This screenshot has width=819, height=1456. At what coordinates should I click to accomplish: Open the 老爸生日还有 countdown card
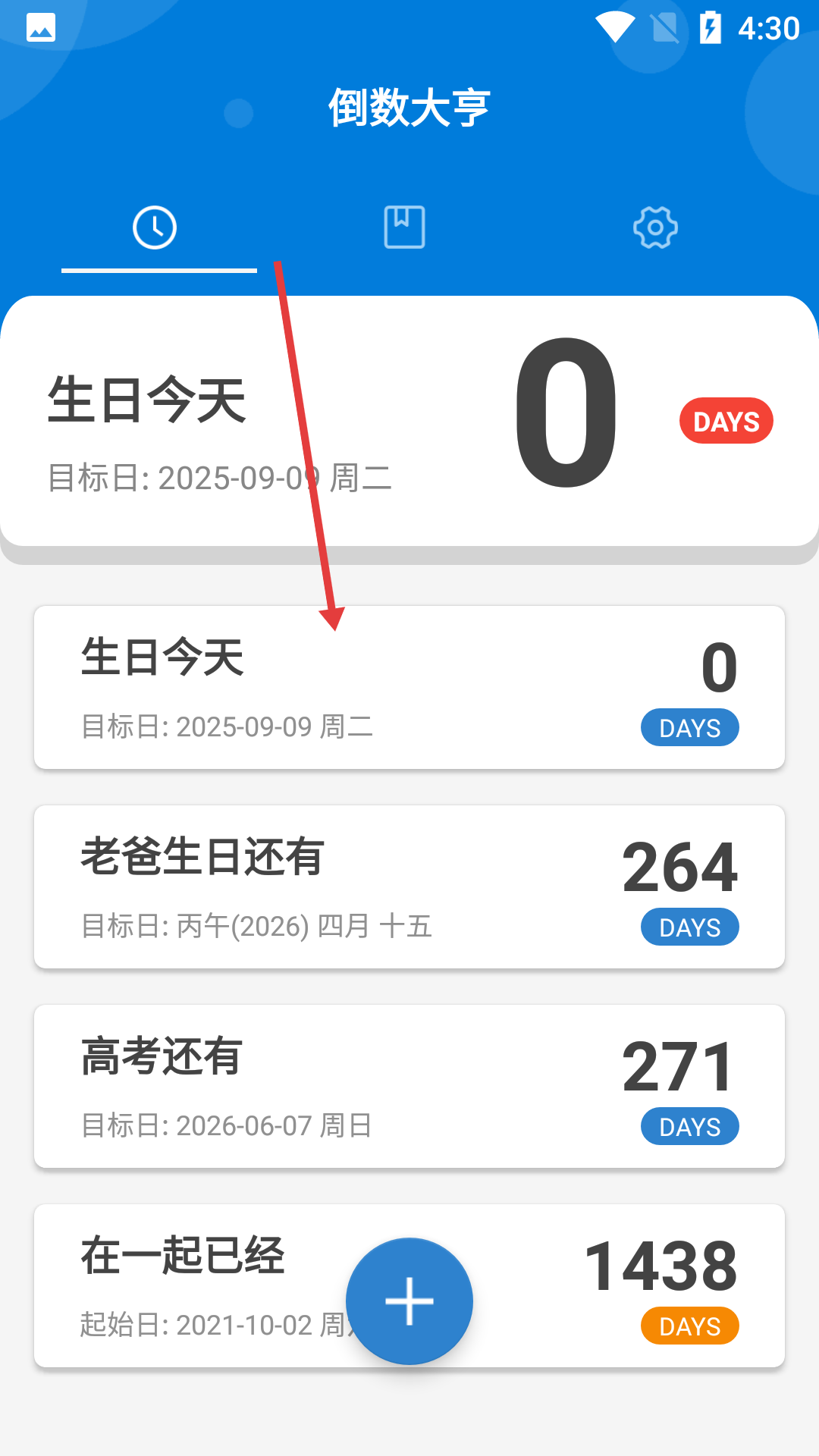[409, 886]
